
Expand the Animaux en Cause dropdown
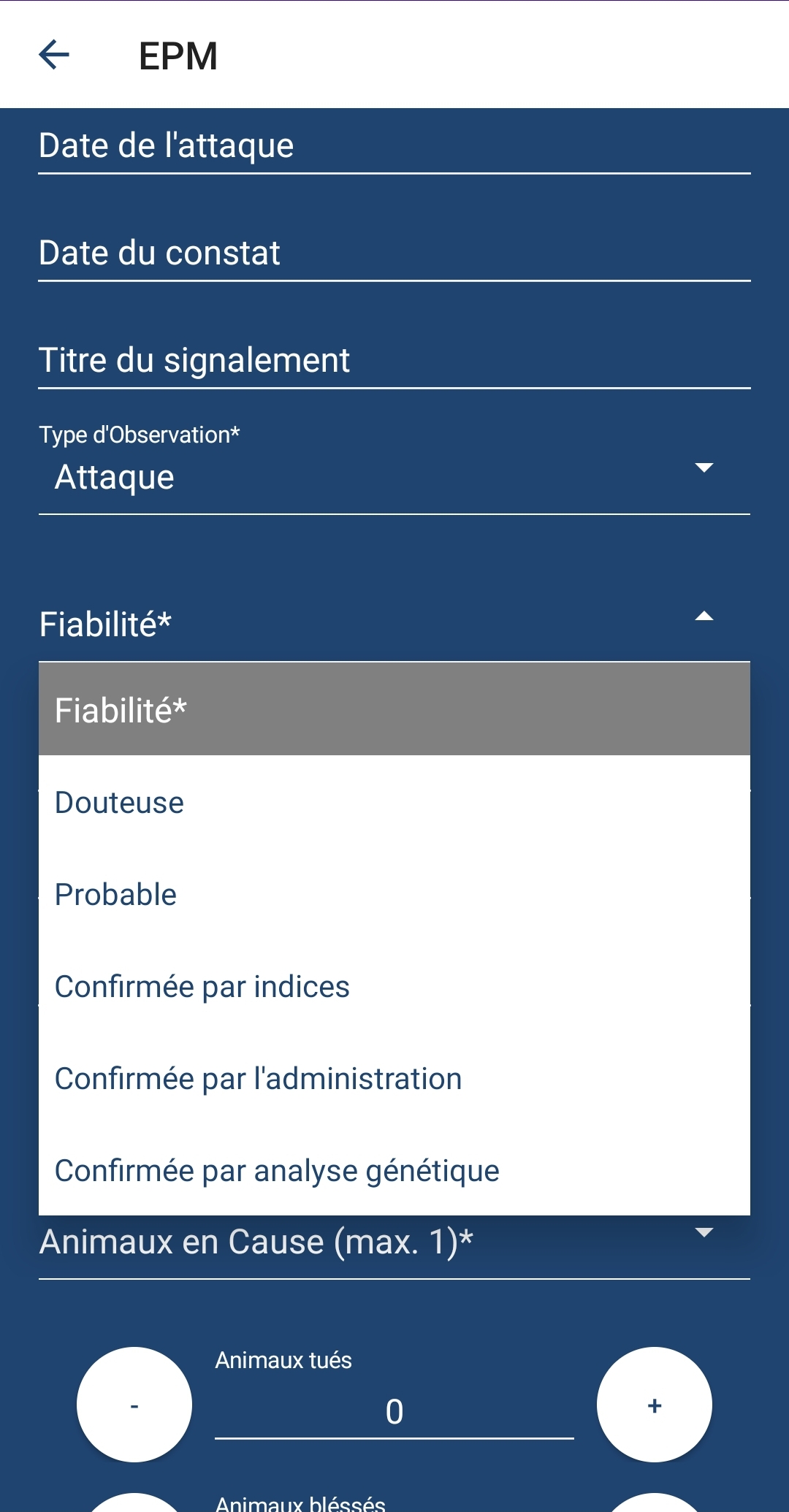(394, 1245)
